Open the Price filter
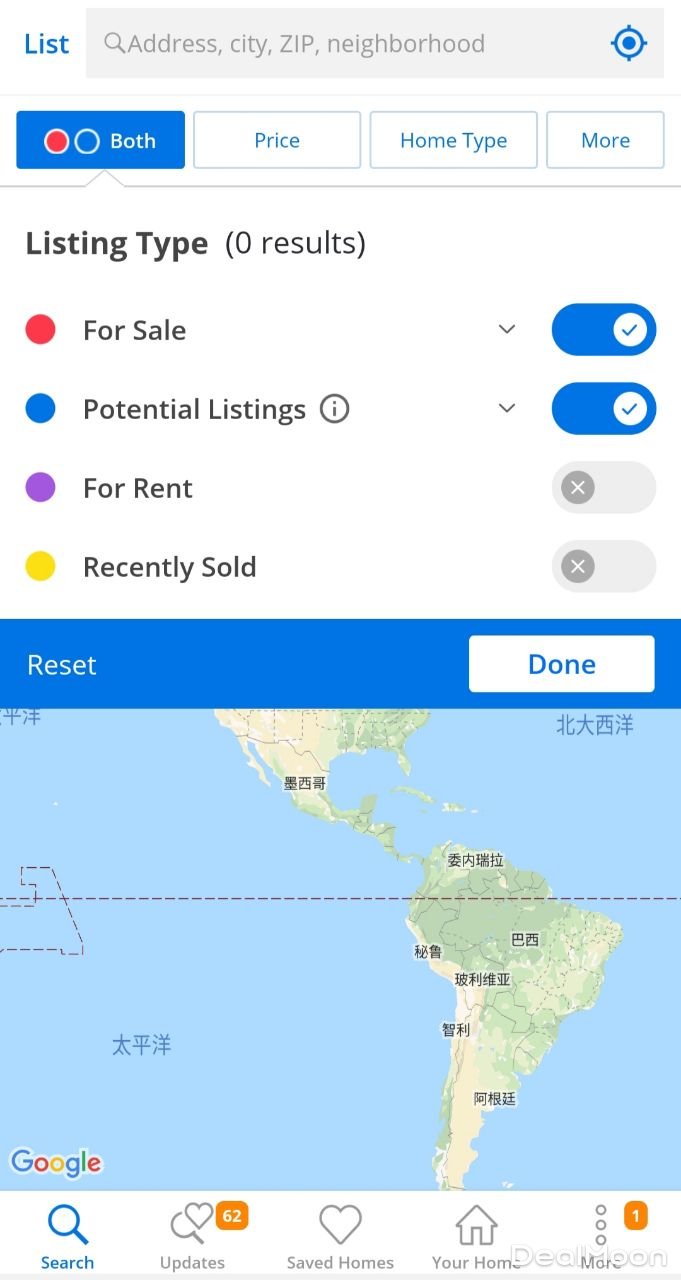This screenshot has width=681, height=1280. point(277,141)
